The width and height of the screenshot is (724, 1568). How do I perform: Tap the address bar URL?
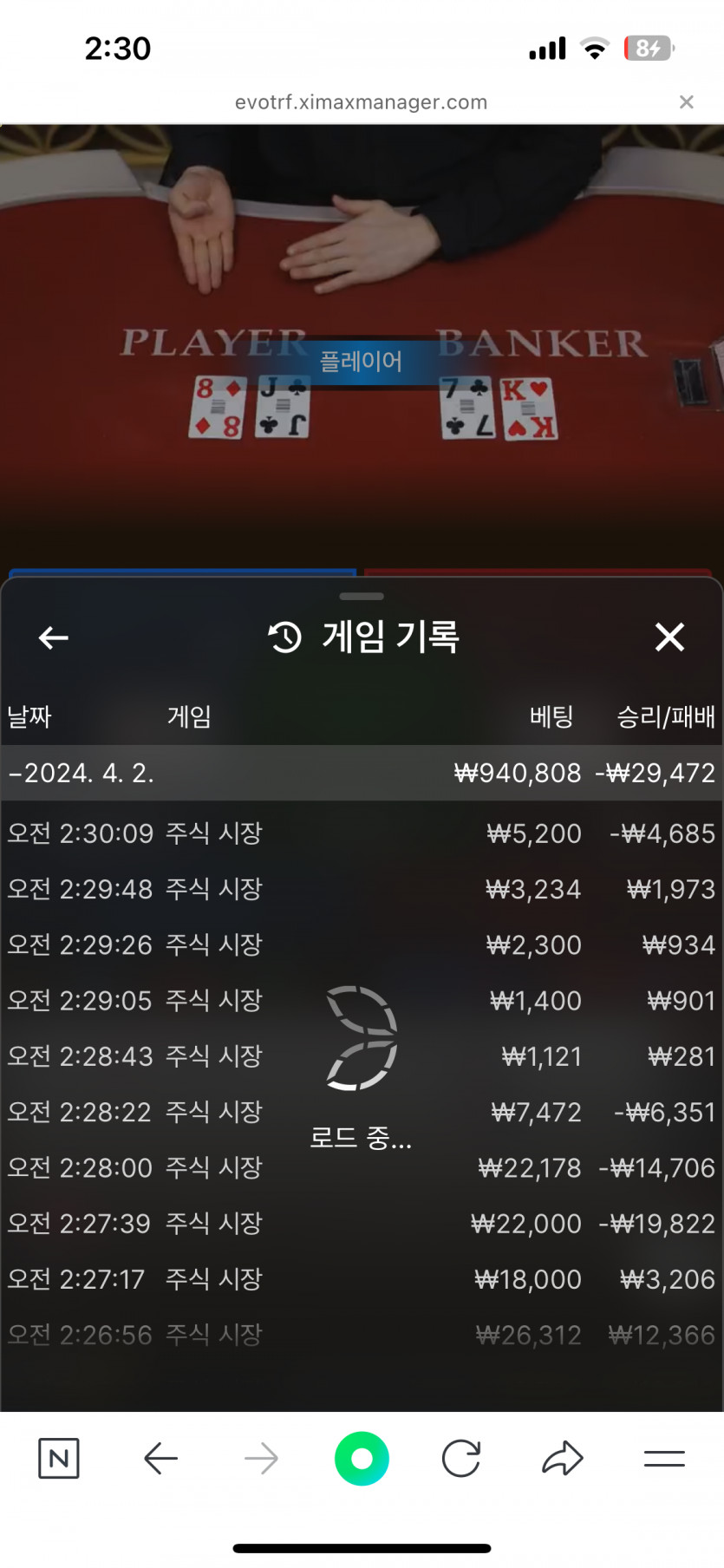pos(361,102)
